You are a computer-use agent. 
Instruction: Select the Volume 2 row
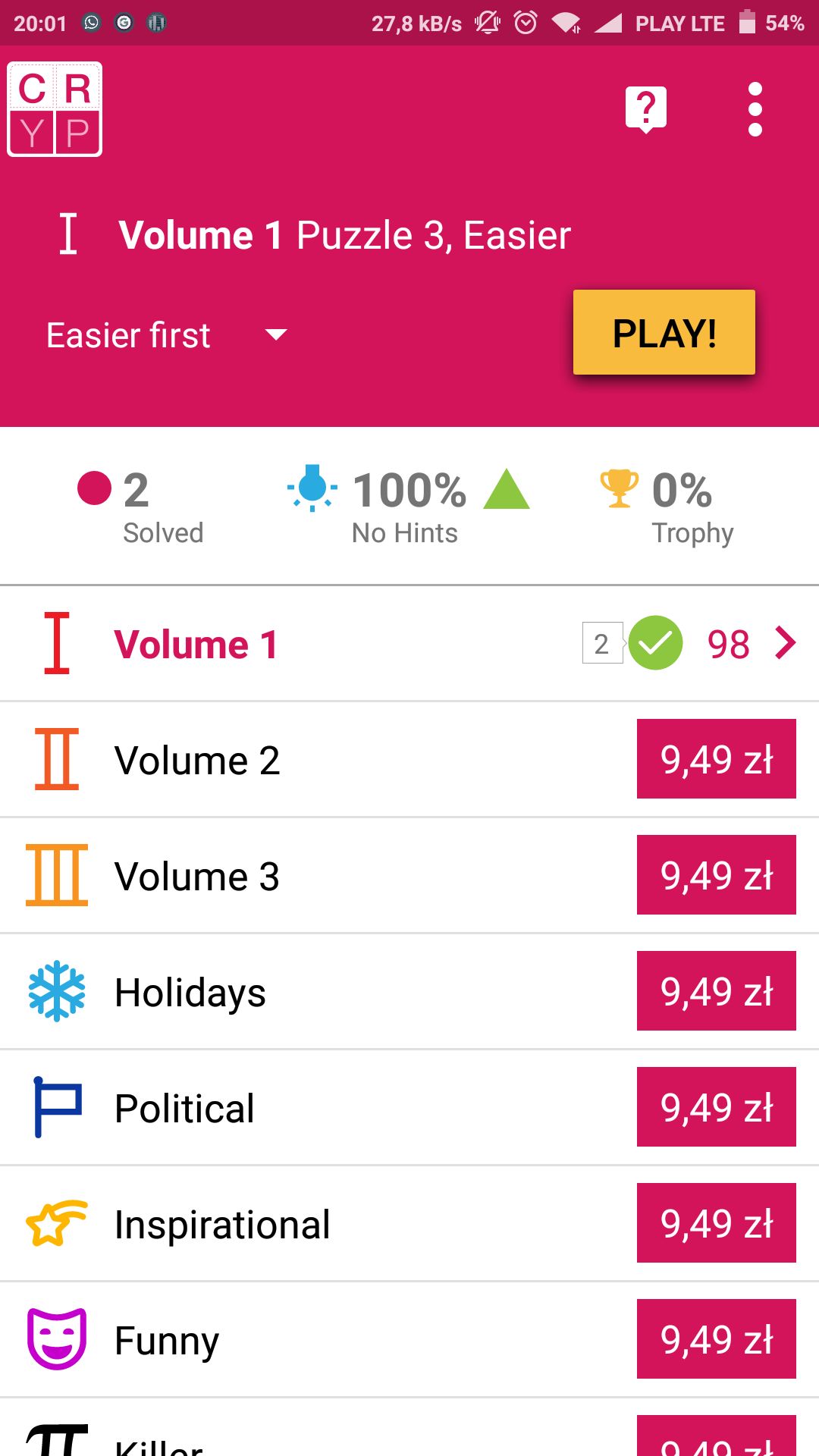point(409,760)
